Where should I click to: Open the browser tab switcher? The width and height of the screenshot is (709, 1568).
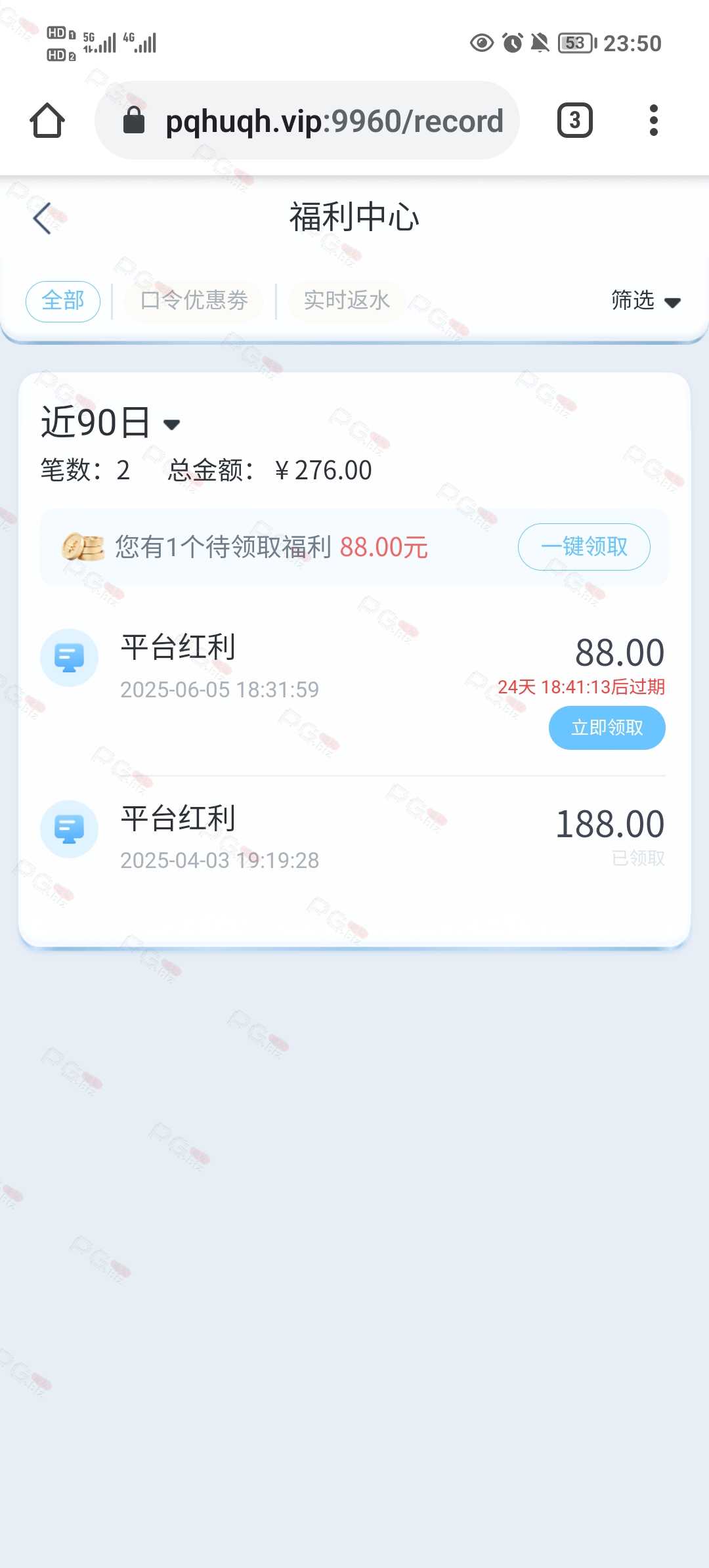(x=575, y=121)
